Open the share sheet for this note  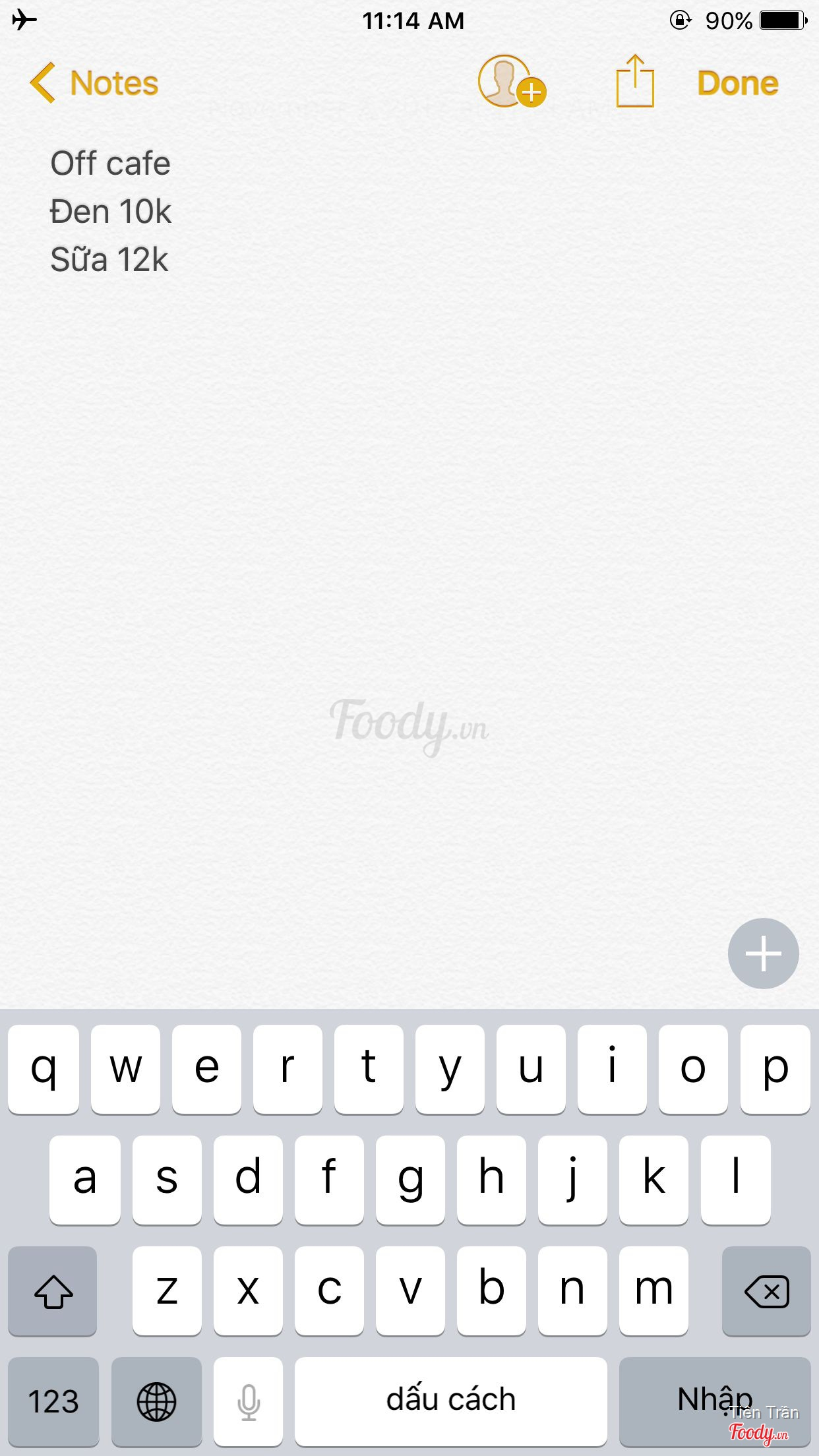coord(634,82)
